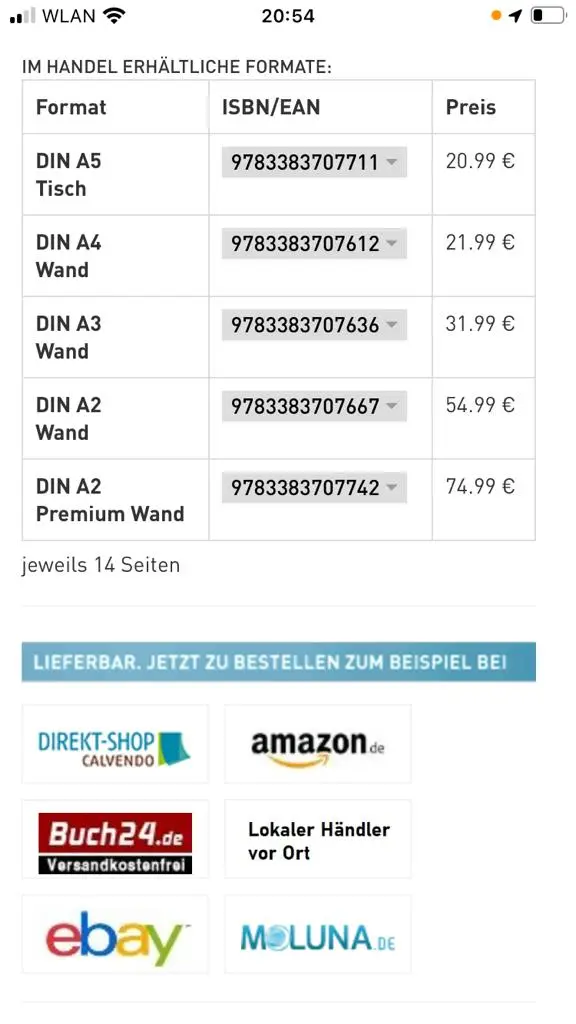Select the Buch24.de shop tile
Screen dimensions: 576x1024
click(115, 839)
